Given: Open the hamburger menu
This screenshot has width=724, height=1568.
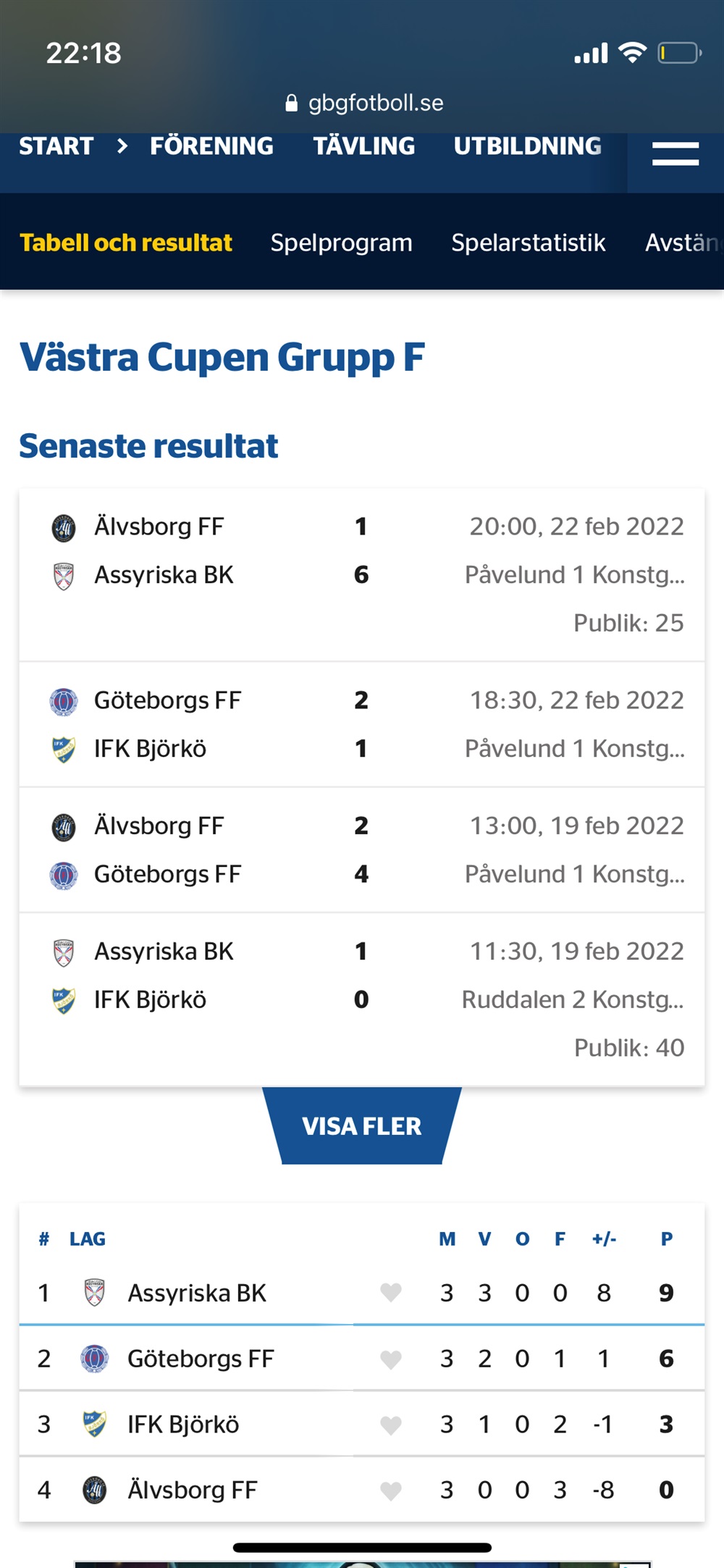Looking at the screenshot, I should 675,154.
